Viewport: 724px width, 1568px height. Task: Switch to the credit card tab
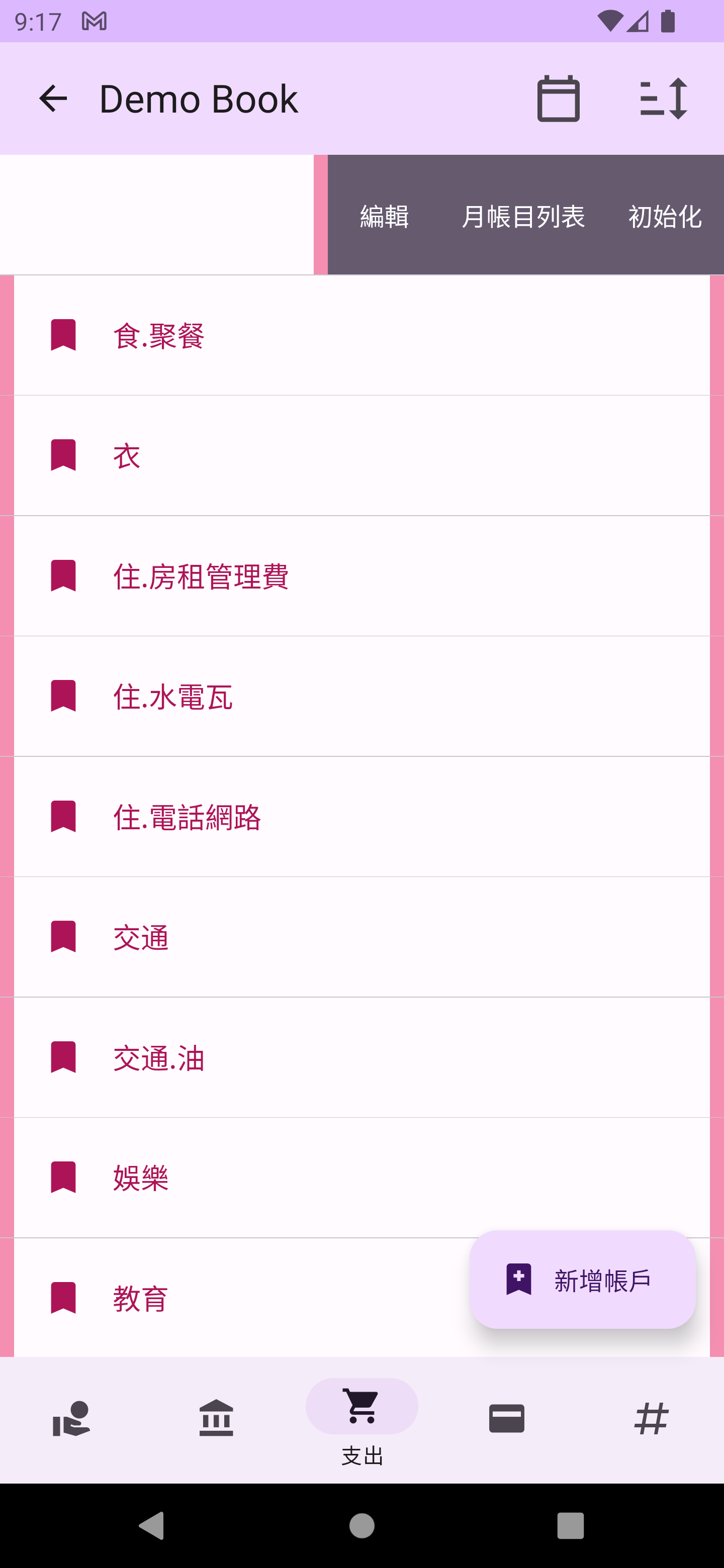tap(507, 1418)
